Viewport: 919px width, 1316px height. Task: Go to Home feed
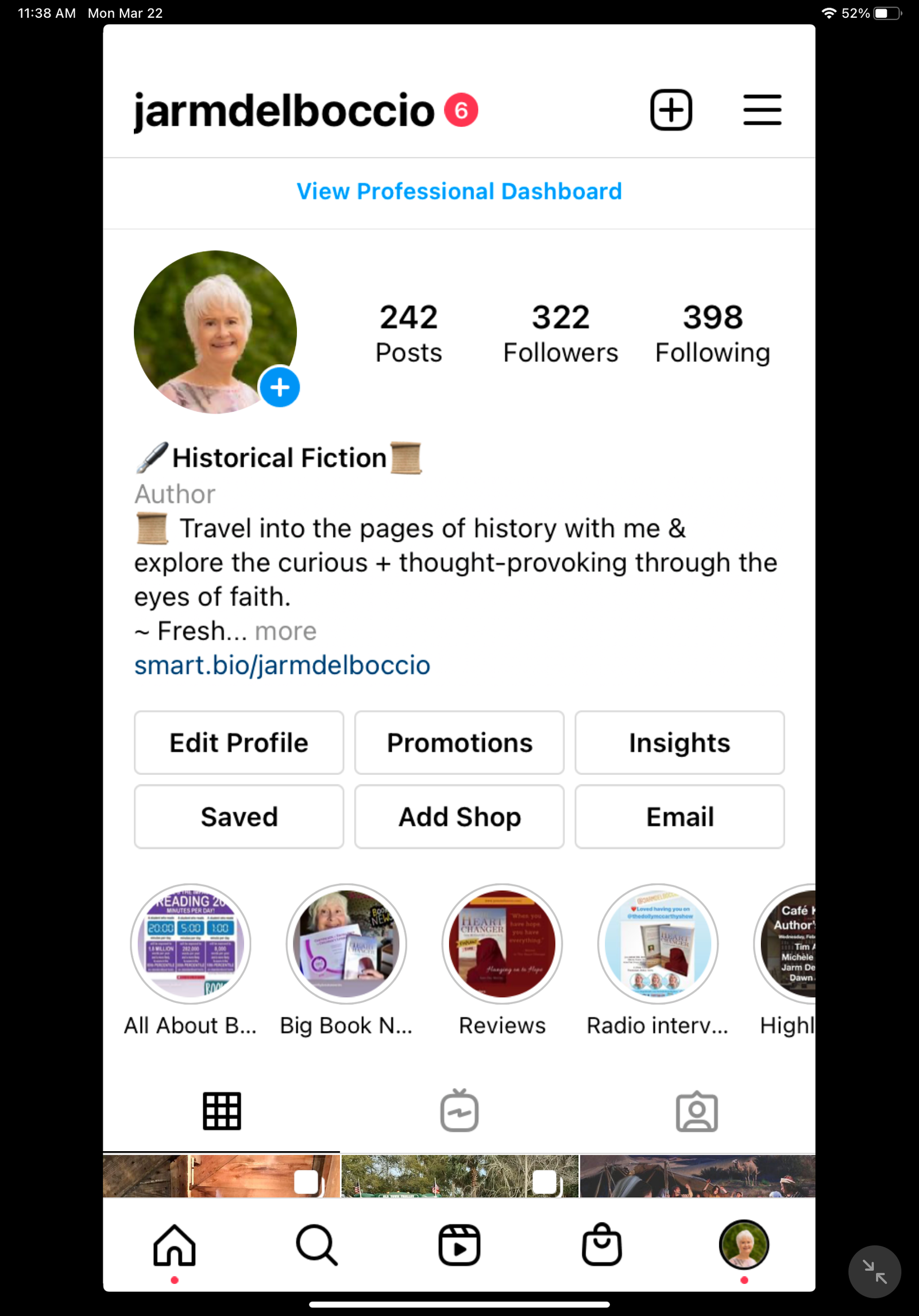tap(175, 1245)
